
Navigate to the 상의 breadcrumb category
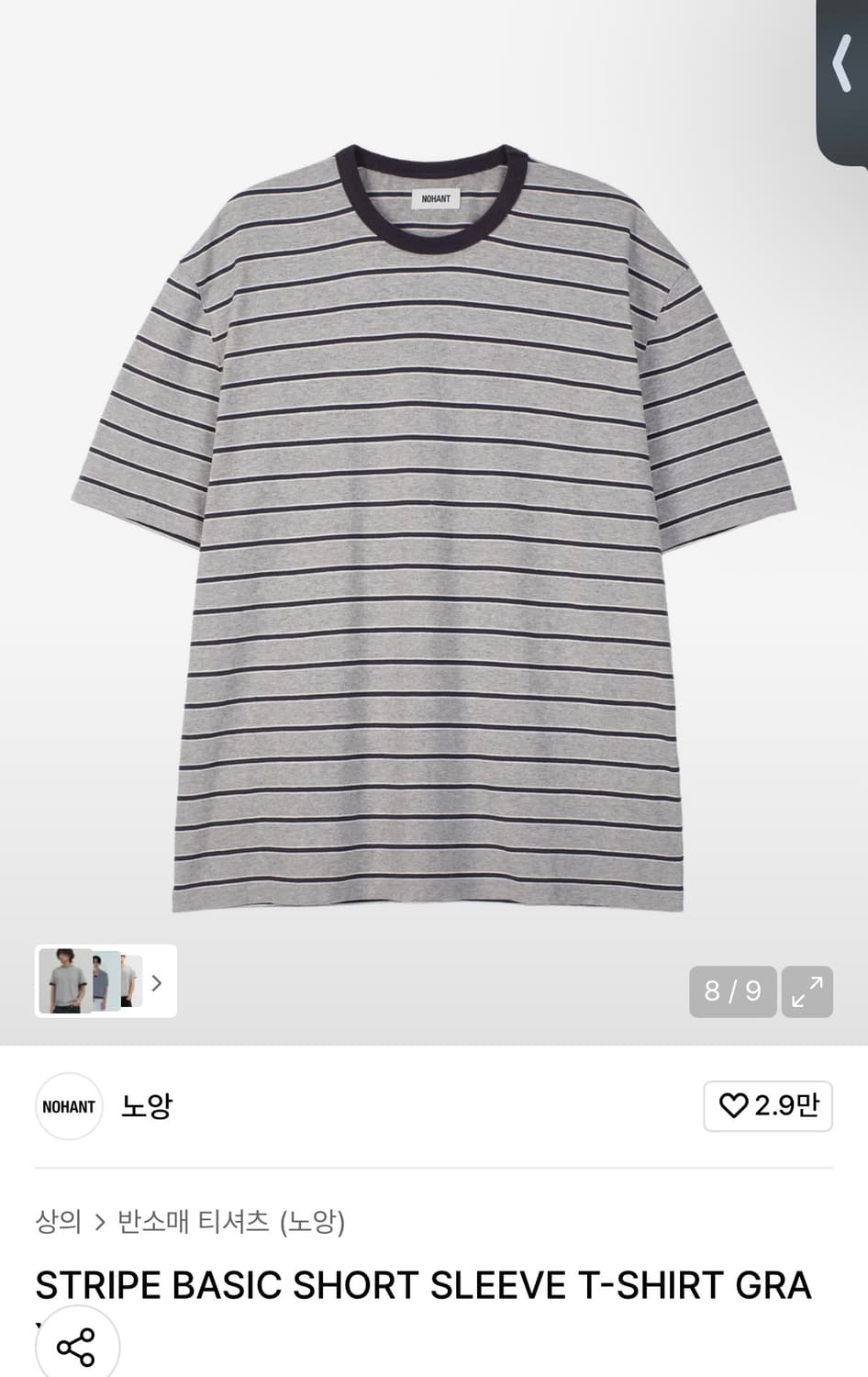[58, 1220]
